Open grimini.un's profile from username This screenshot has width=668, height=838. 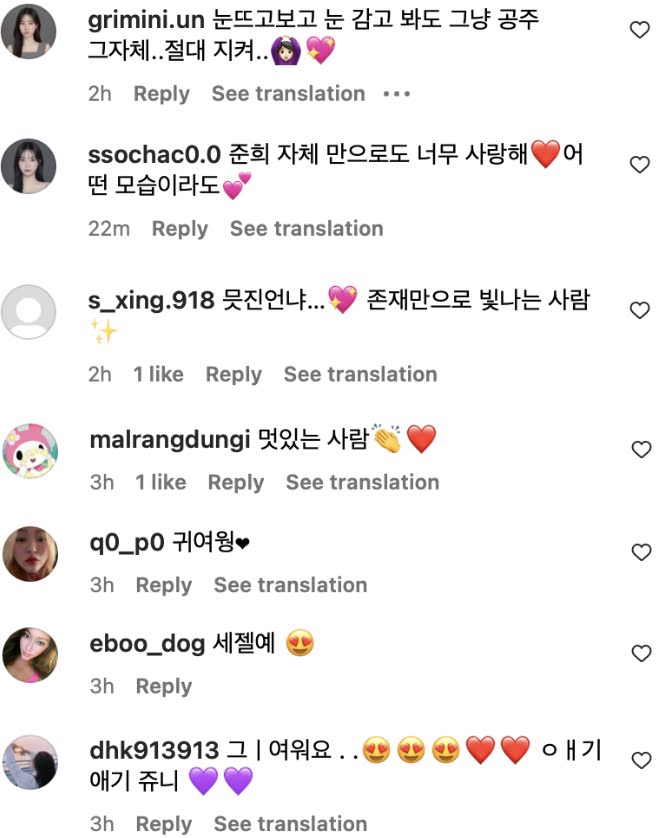(x=146, y=20)
